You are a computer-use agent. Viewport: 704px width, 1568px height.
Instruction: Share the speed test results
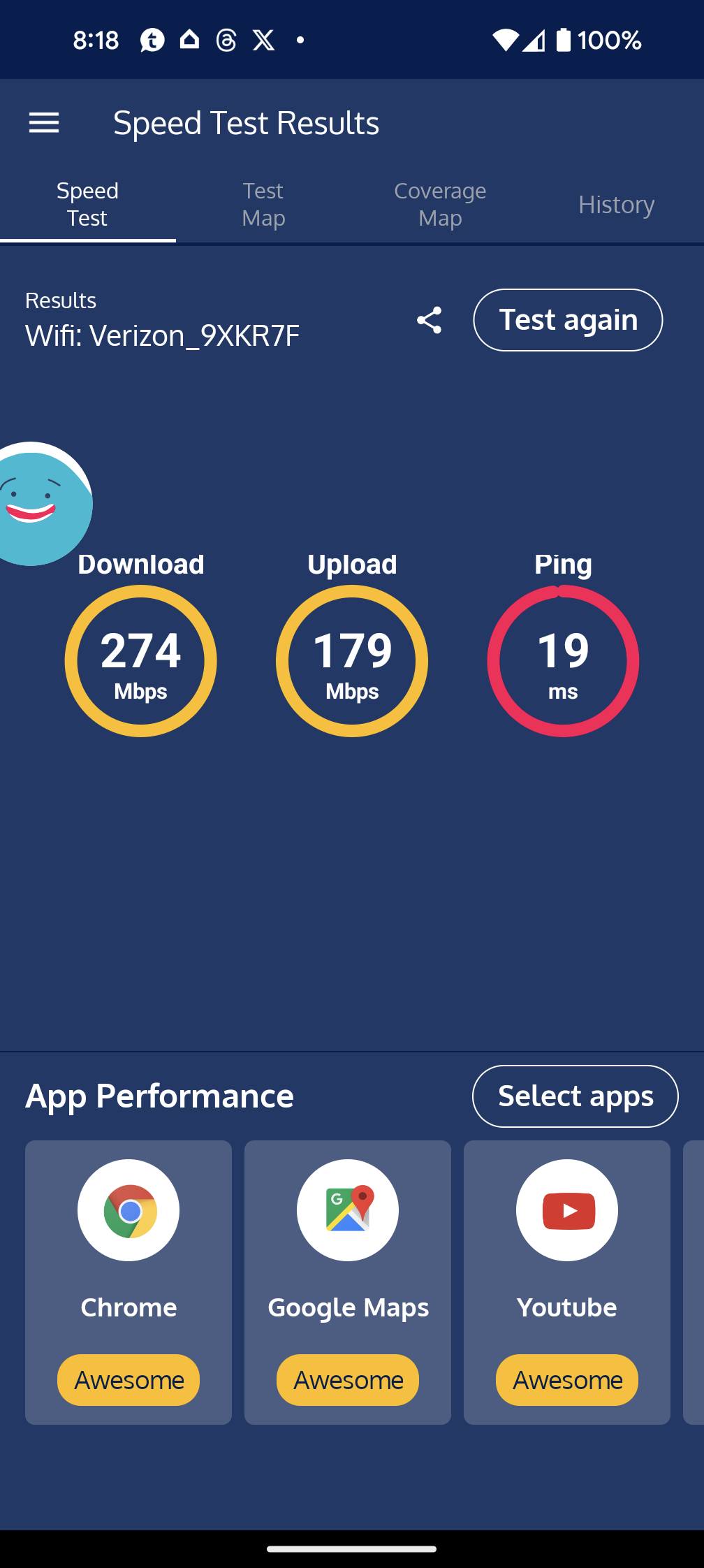point(429,320)
